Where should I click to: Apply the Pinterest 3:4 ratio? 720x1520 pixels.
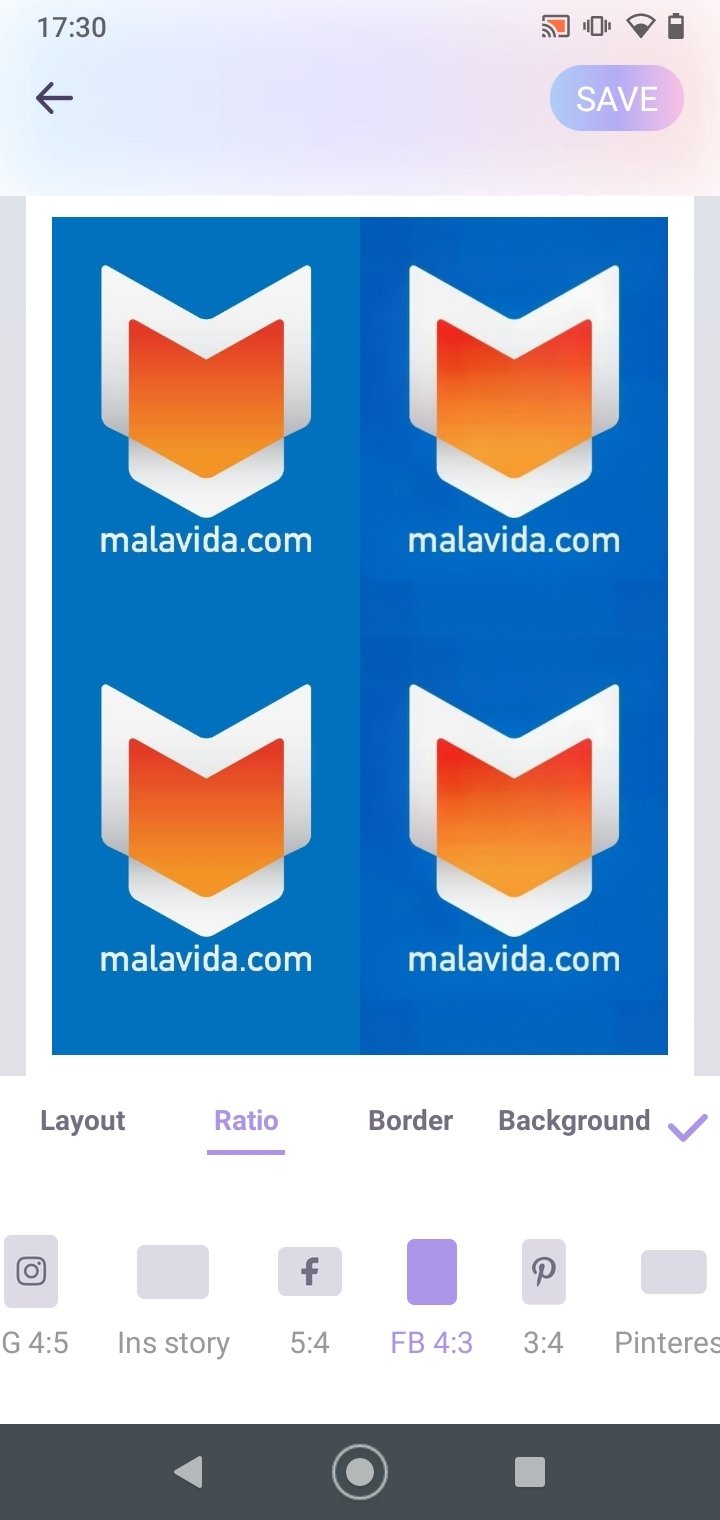(x=544, y=1297)
